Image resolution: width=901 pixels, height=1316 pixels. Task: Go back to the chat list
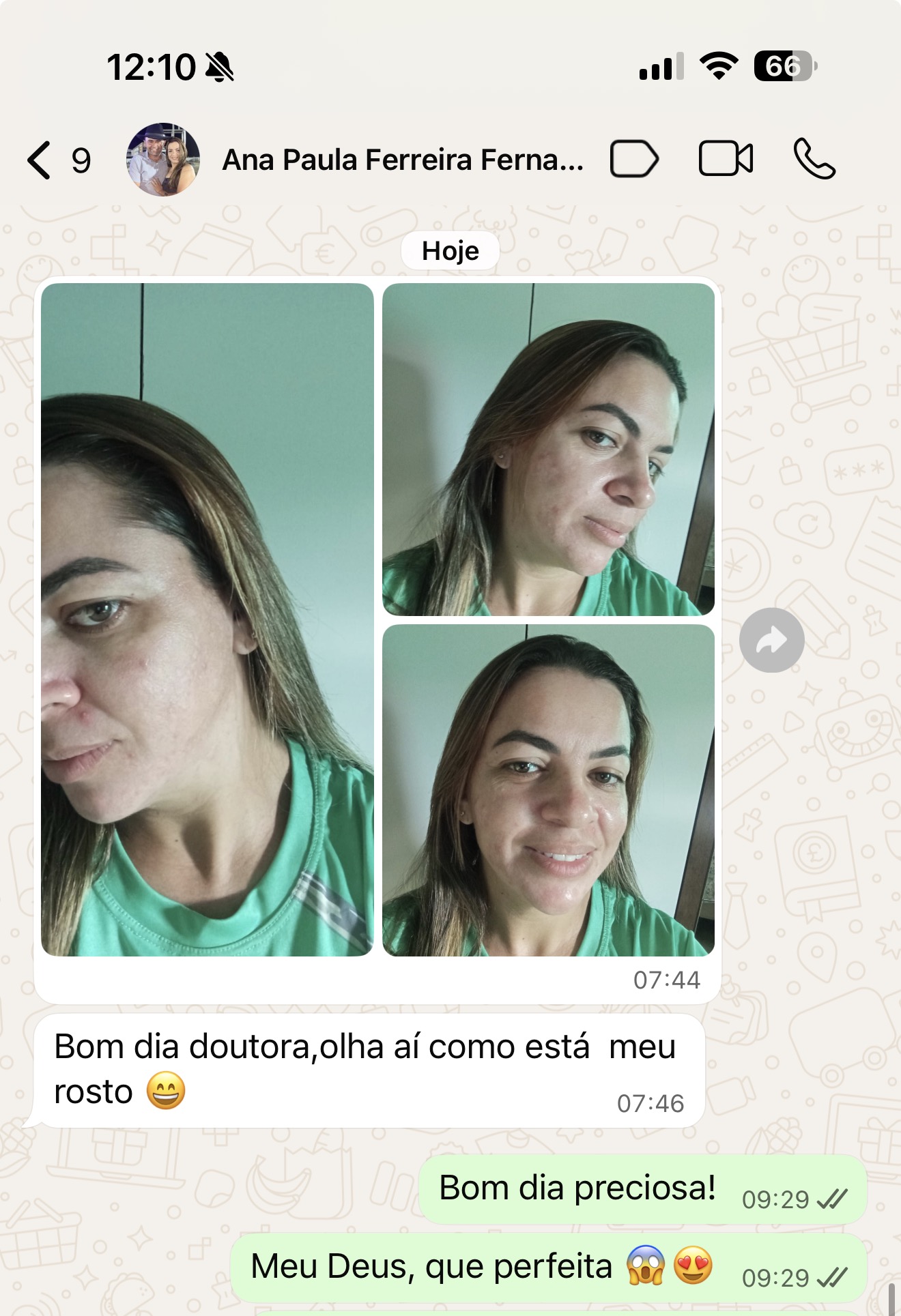pyautogui.click(x=40, y=160)
